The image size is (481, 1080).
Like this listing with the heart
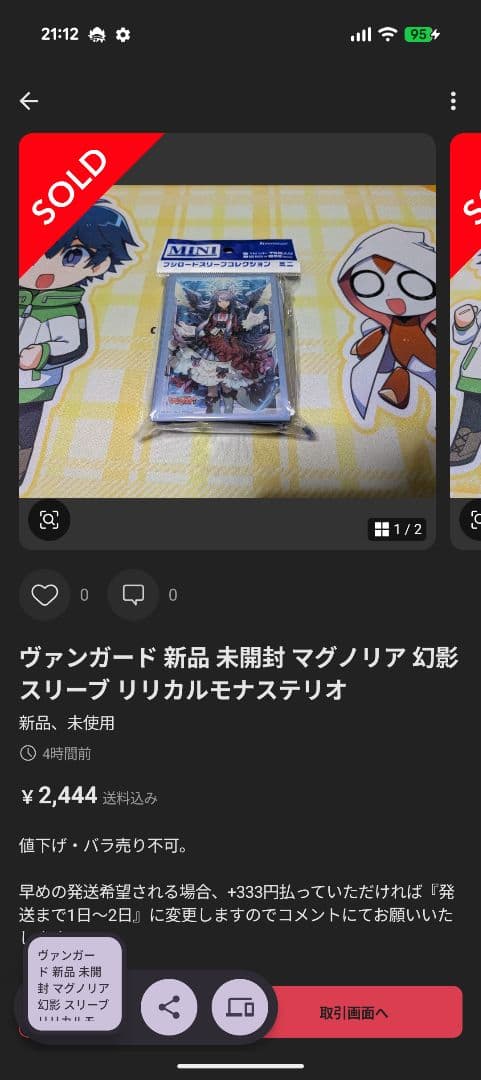coord(45,595)
